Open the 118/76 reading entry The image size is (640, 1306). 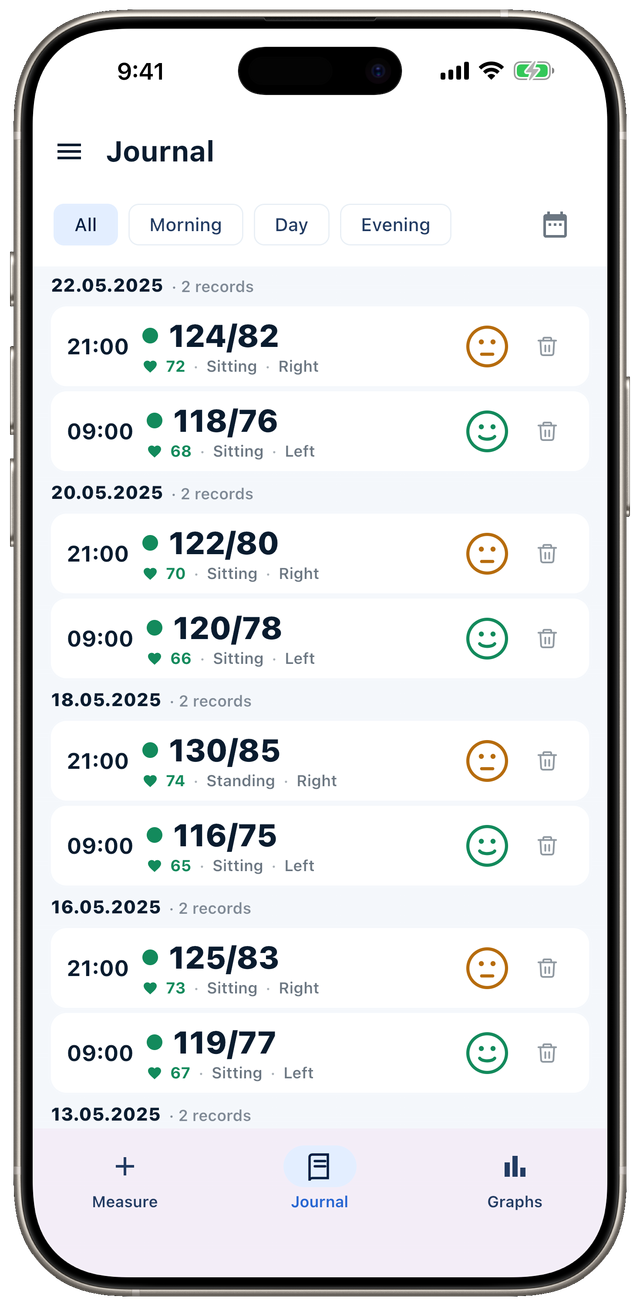pos(320,431)
